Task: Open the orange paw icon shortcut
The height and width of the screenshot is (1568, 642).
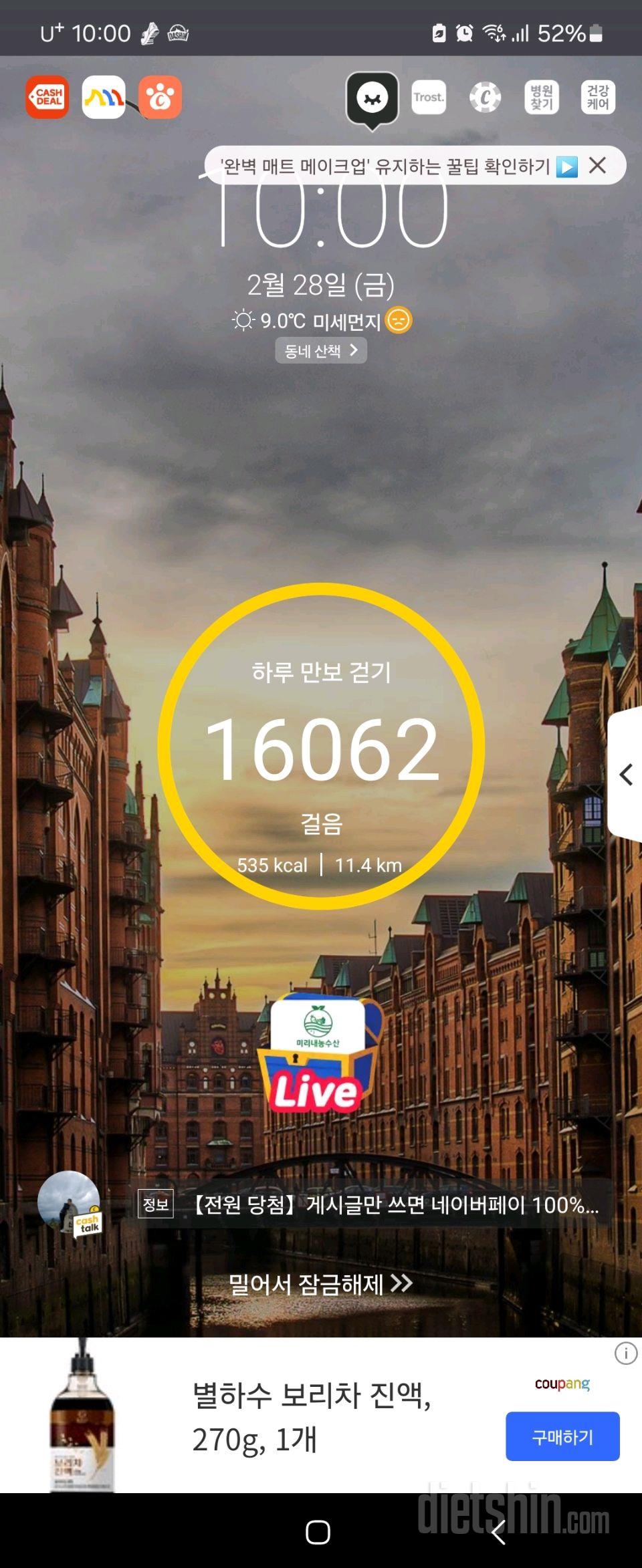Action: pos(160,98)
